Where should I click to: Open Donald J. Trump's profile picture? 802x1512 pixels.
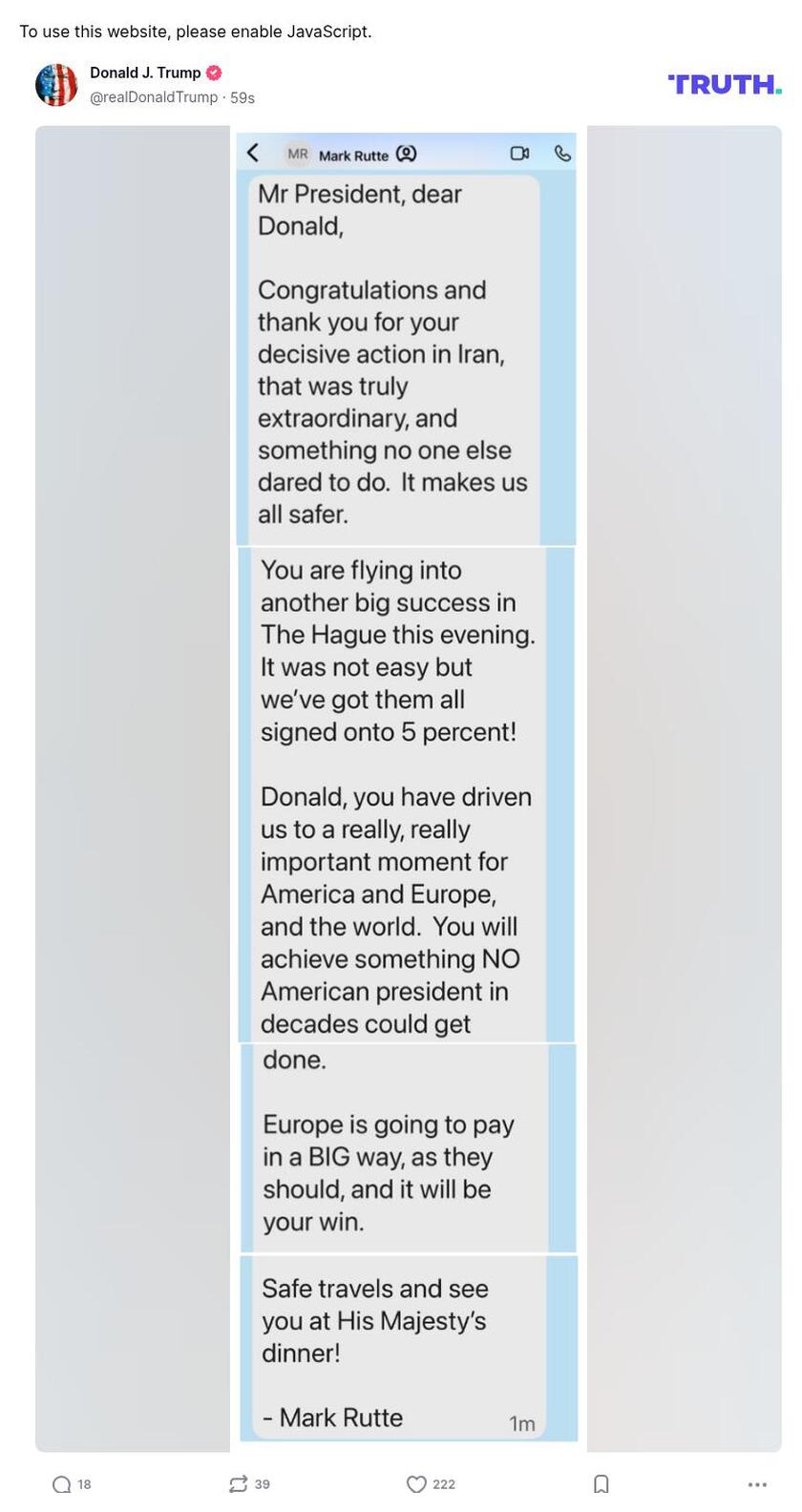(56, 85)
